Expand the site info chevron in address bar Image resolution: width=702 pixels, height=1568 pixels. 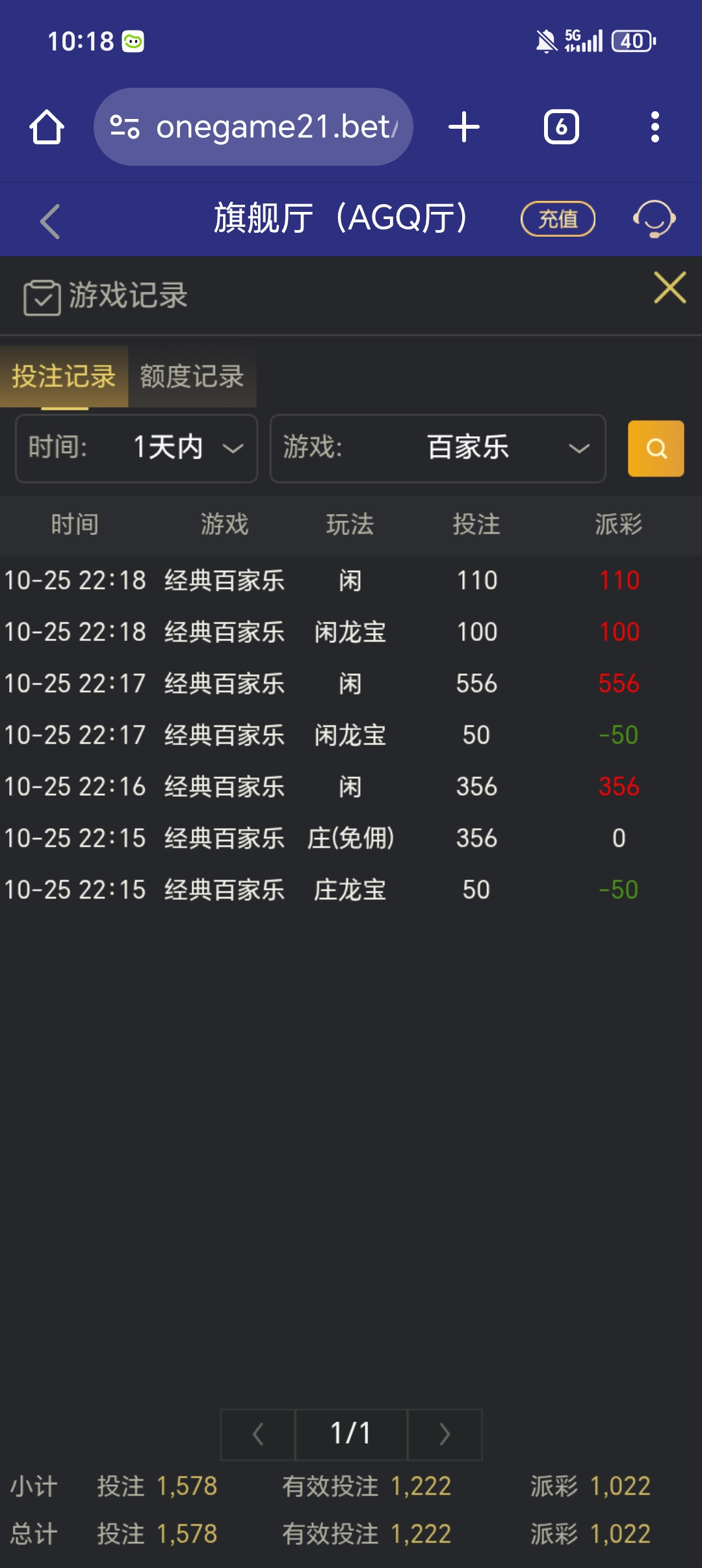tap(125, 127)
